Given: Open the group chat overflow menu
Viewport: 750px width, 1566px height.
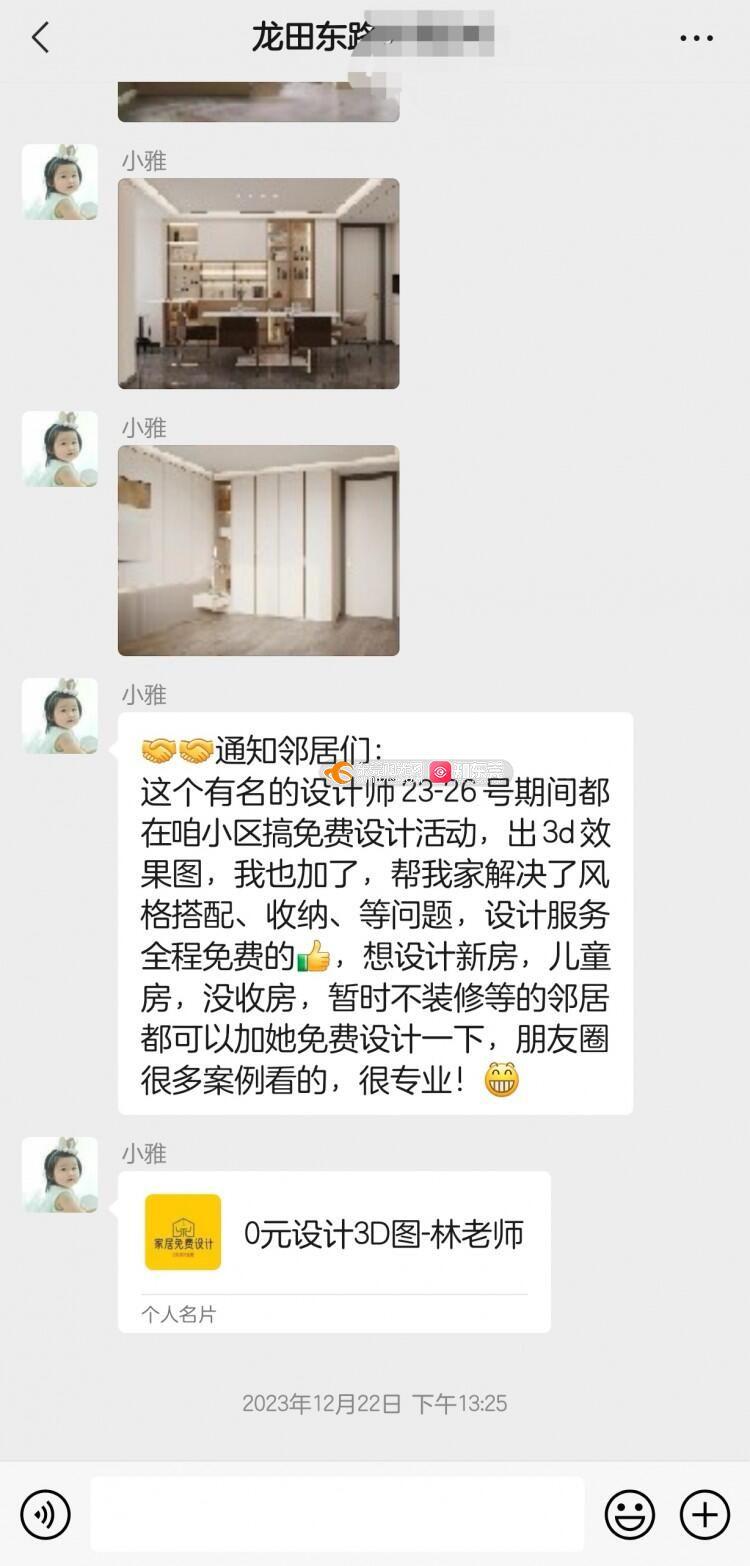Looking at the screenshot, I should 696,38.
